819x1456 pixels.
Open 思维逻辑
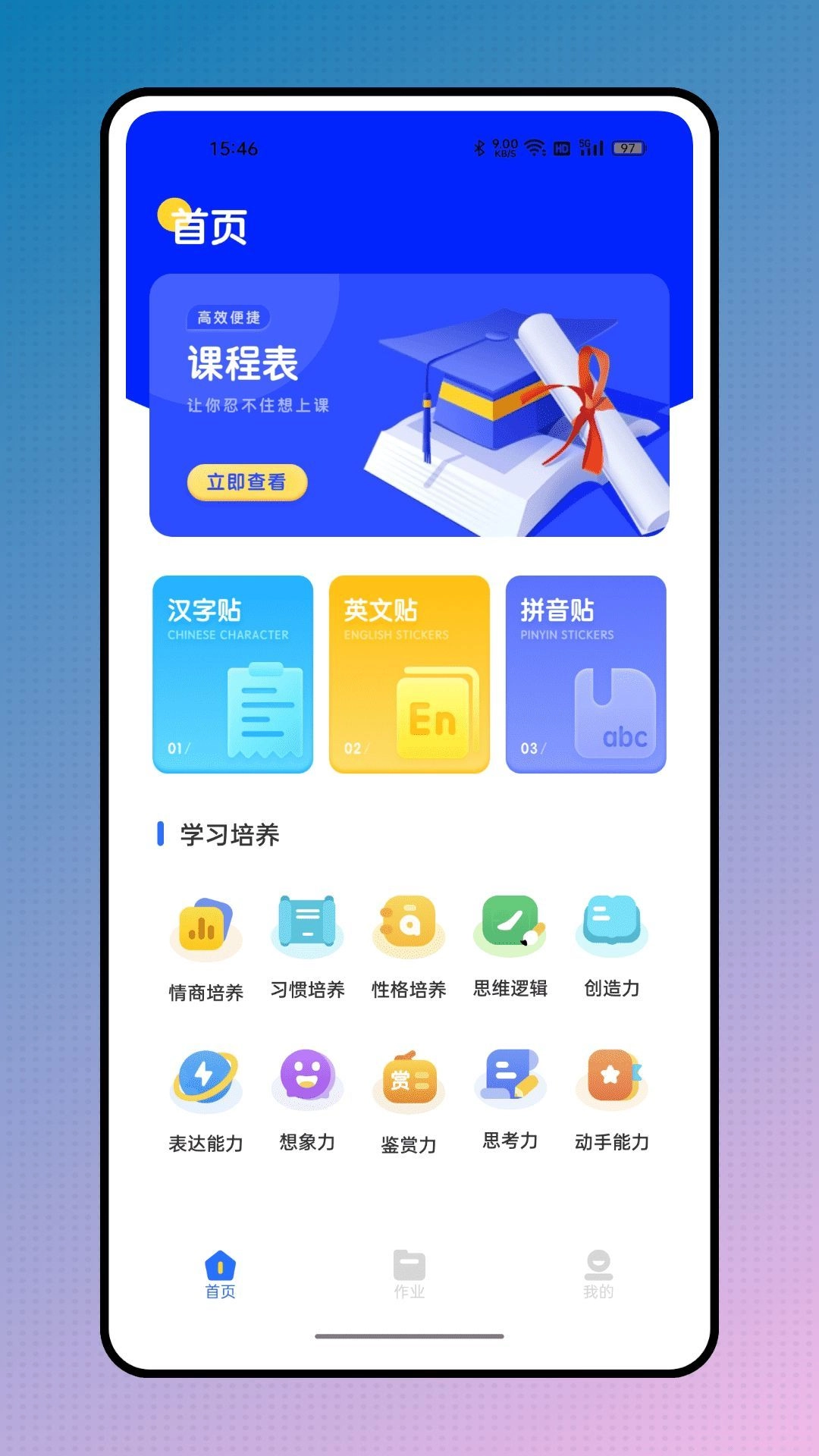pos(510,946)
